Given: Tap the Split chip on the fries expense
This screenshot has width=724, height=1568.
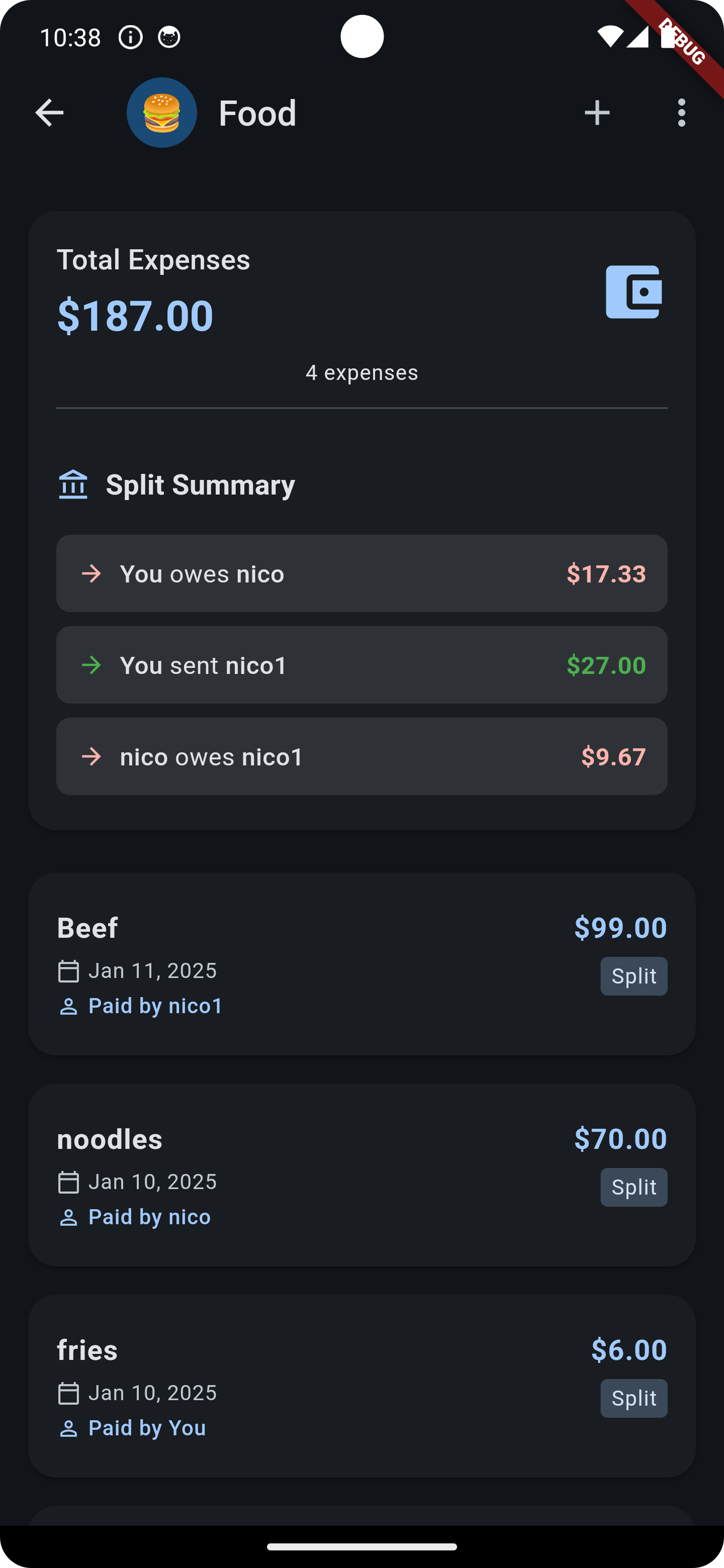Looking at the screenshot, I should coord(634,1398).
